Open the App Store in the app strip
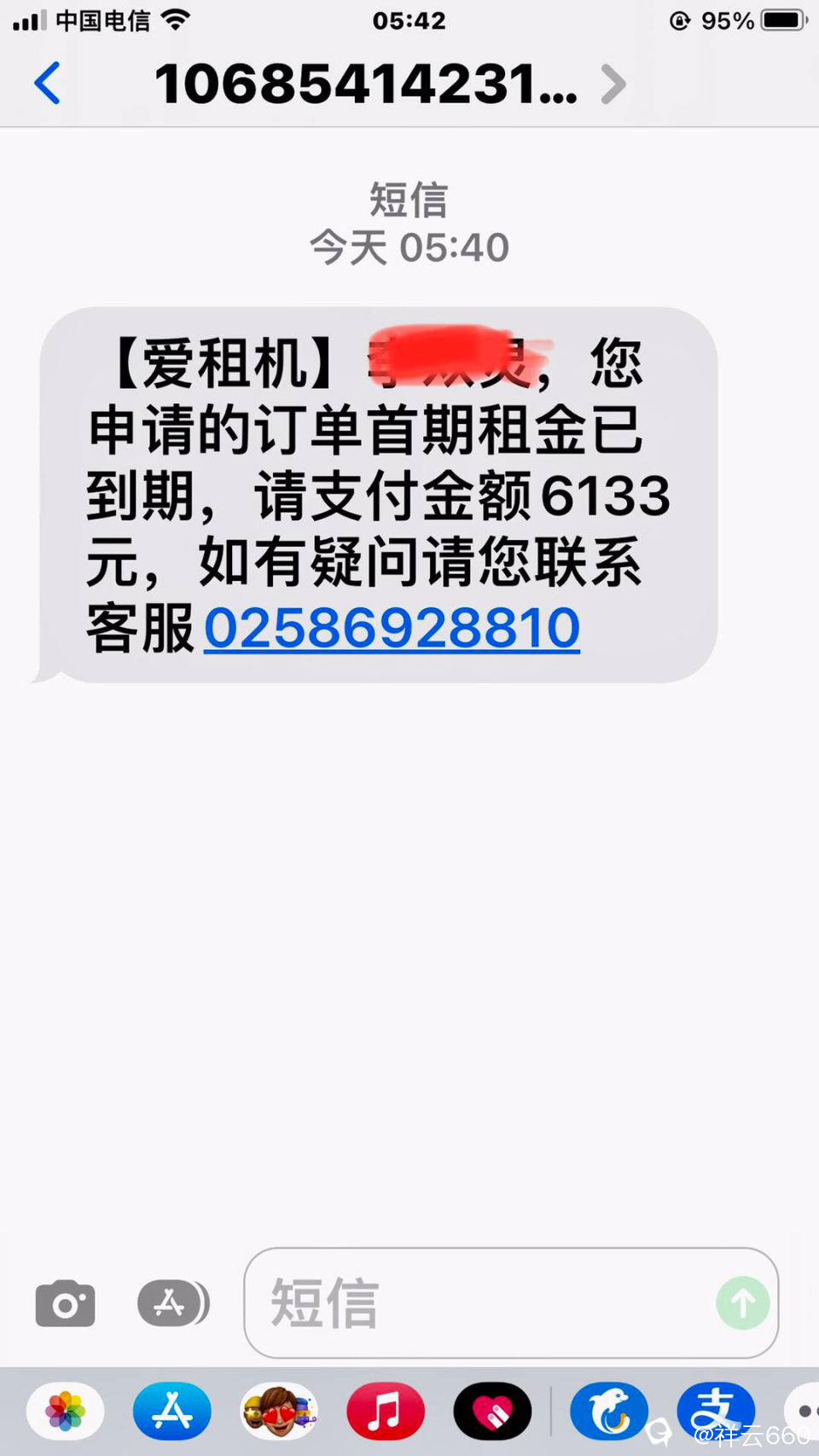Screen dimensions: 819x1456 coord(172,1411)
